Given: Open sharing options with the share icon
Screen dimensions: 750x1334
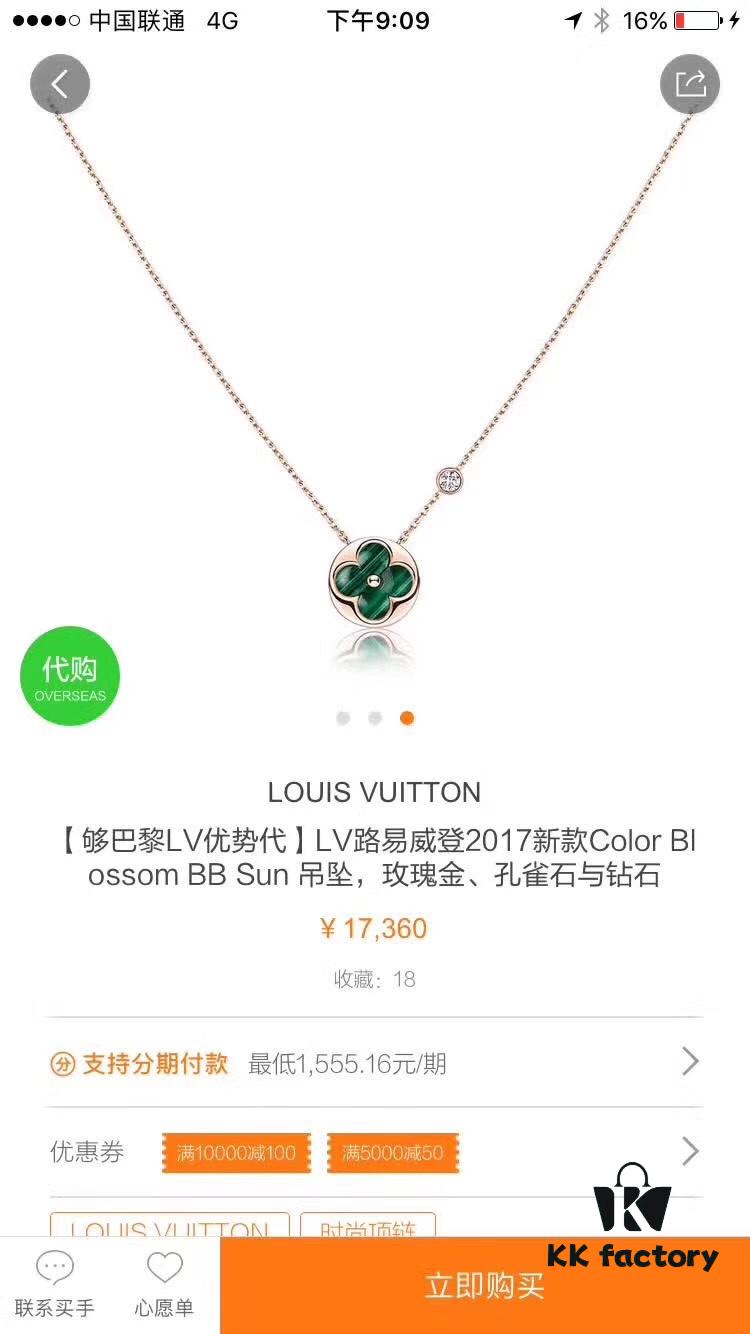Looking at the screenshot, I should (691, 84).
